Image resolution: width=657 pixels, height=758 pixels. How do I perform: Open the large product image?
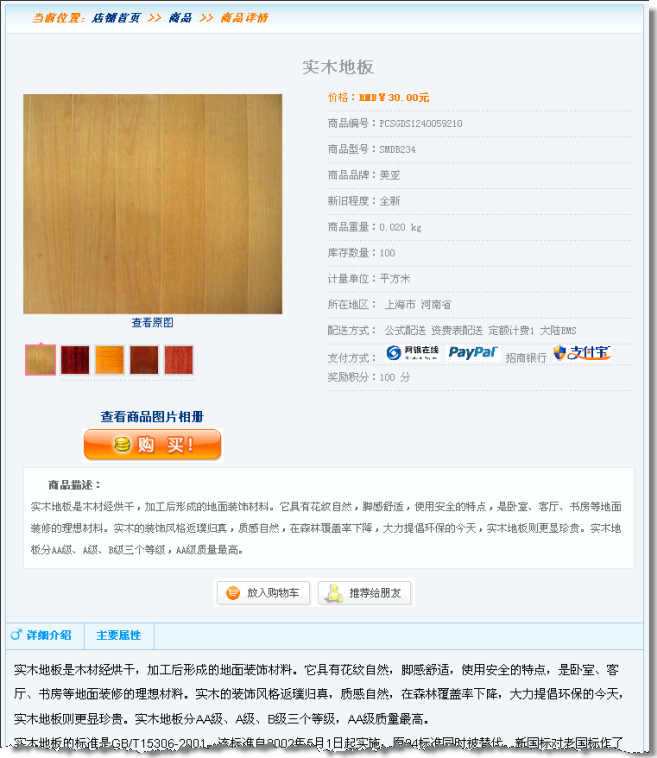coord(152,204)
